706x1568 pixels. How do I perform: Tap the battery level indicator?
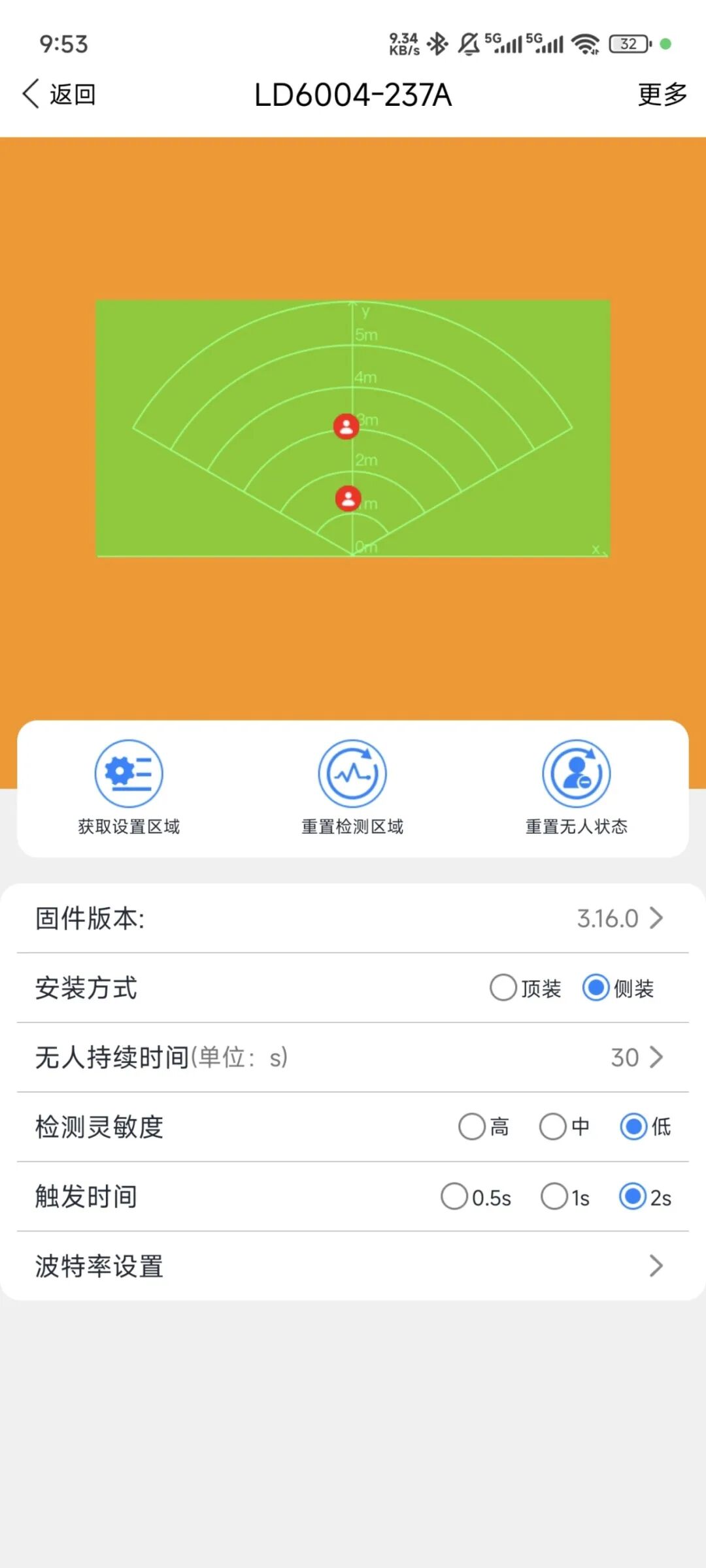pos(626,44)
